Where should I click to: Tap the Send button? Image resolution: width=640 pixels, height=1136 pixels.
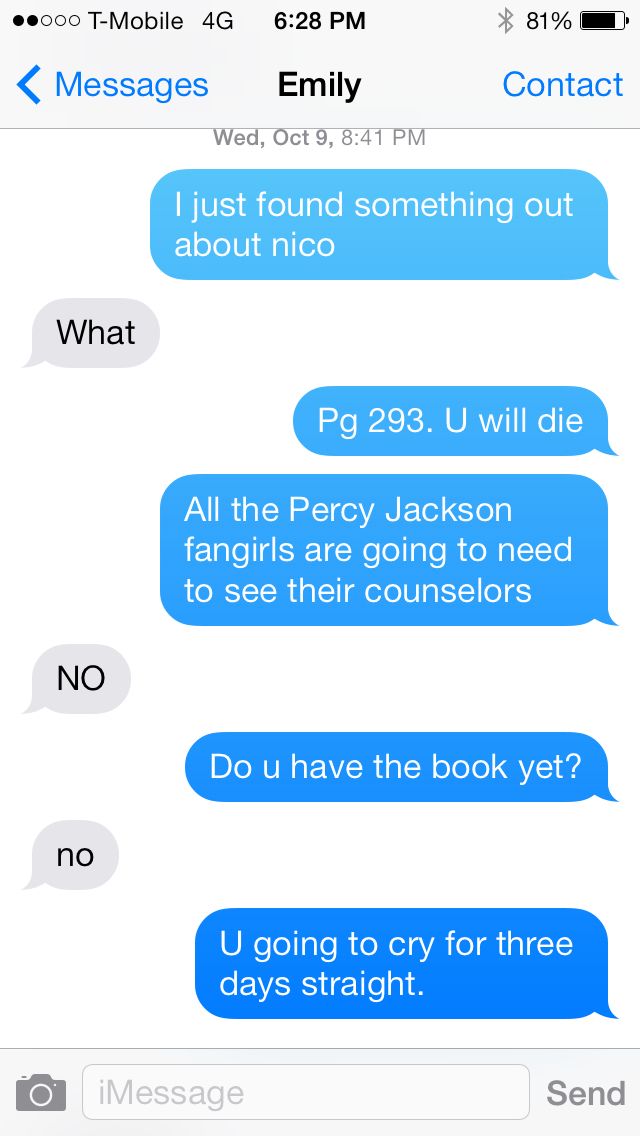pyautogui.click(x=585, y=1092)
